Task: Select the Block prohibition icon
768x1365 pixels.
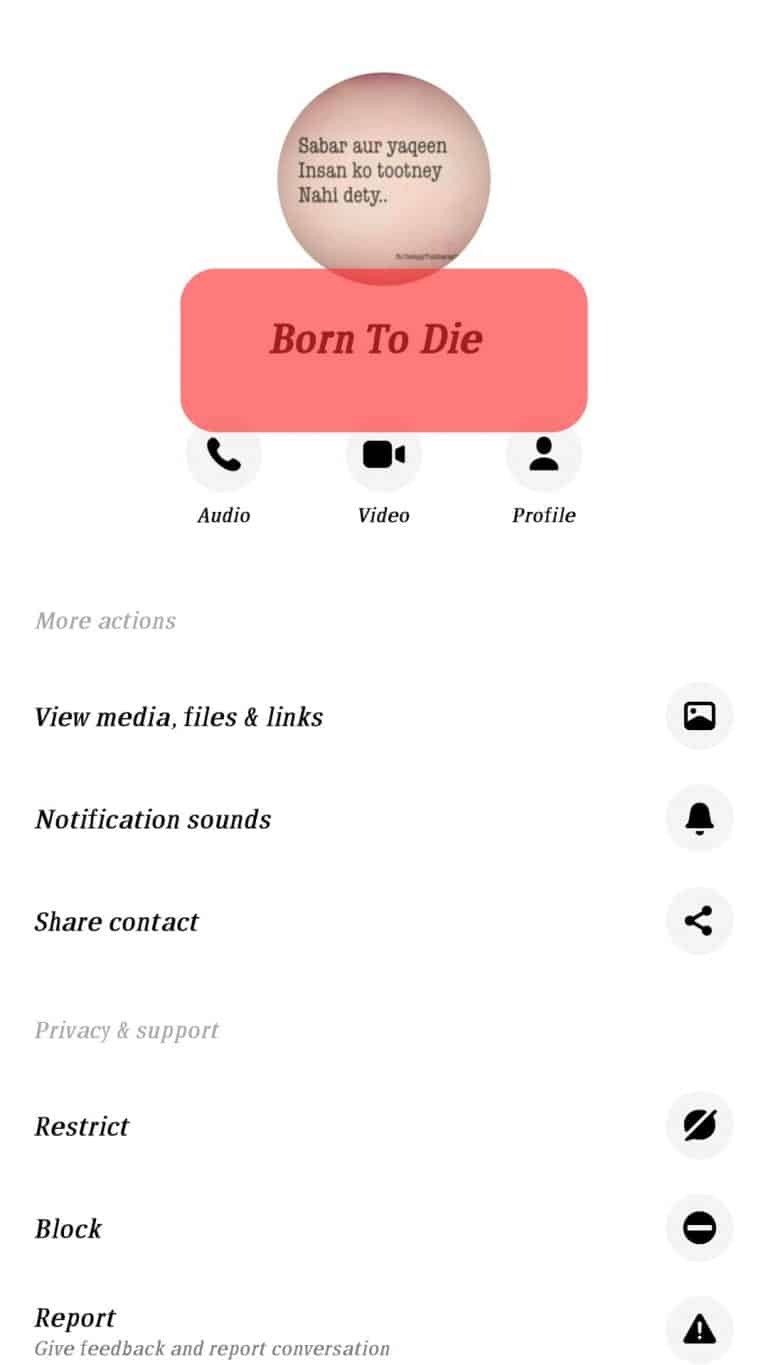Action: (x=699, y=1227)
